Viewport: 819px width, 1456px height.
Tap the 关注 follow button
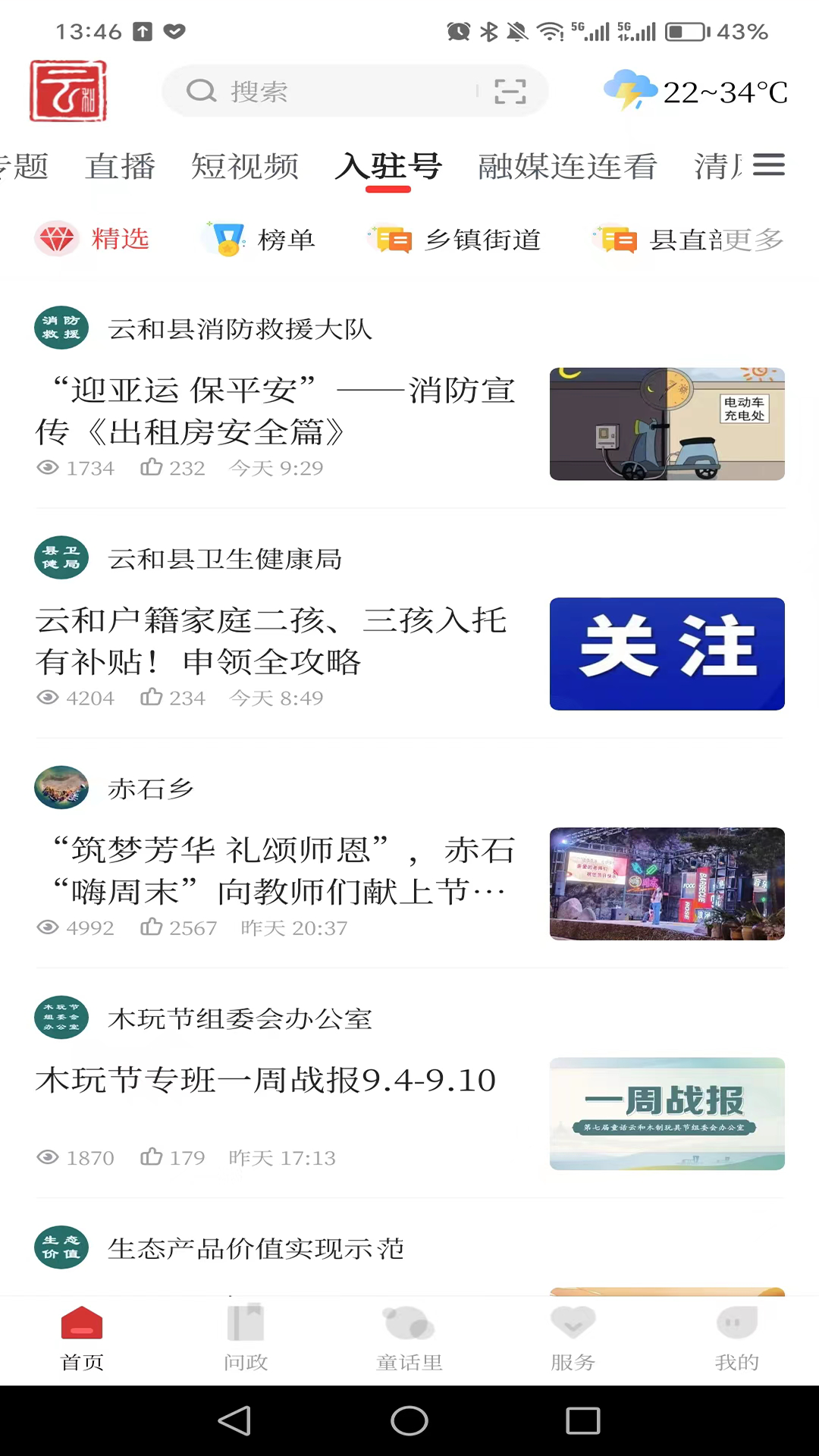pos(667,654)
